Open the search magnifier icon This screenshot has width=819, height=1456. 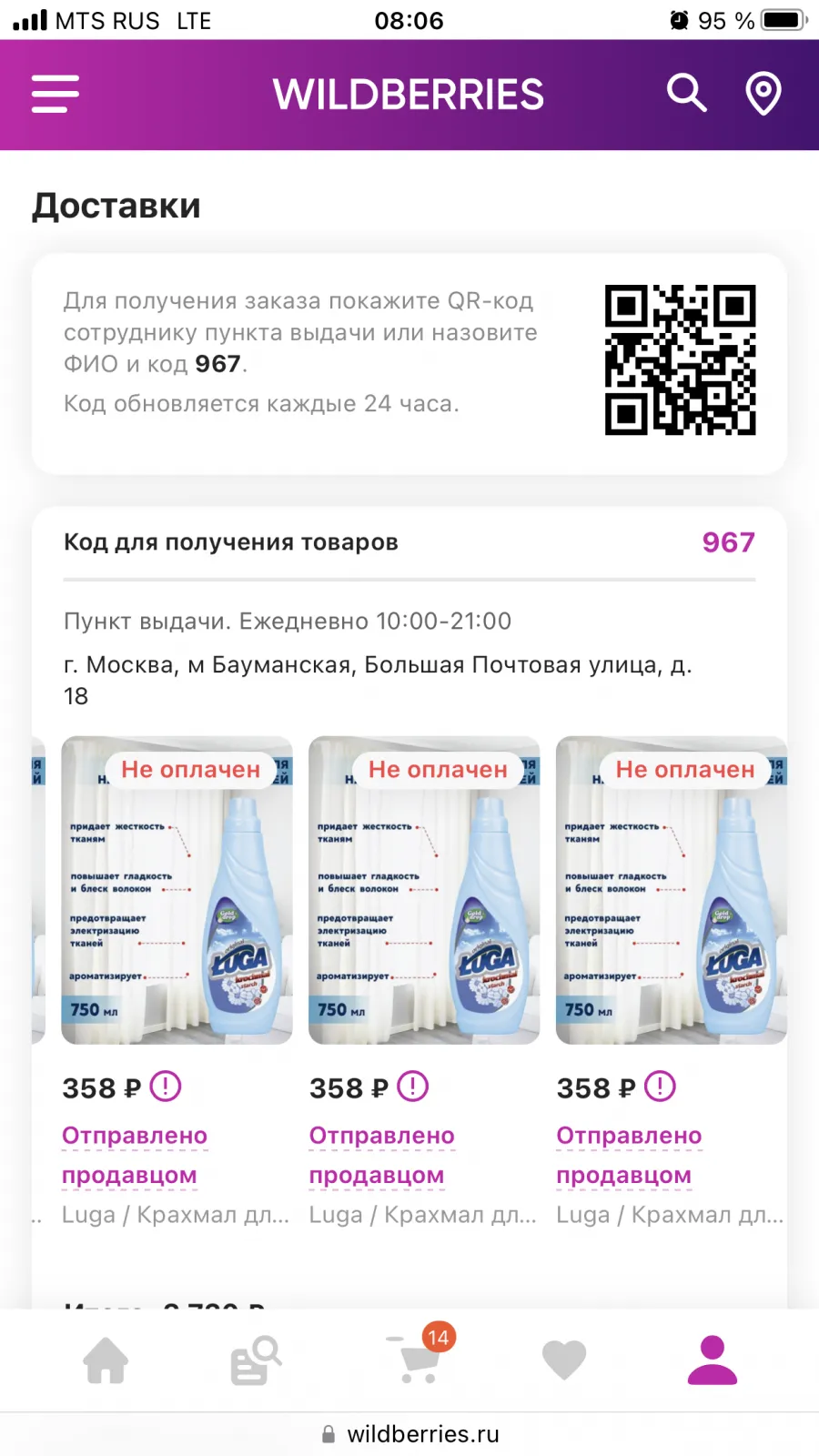[x=686, y=93]
